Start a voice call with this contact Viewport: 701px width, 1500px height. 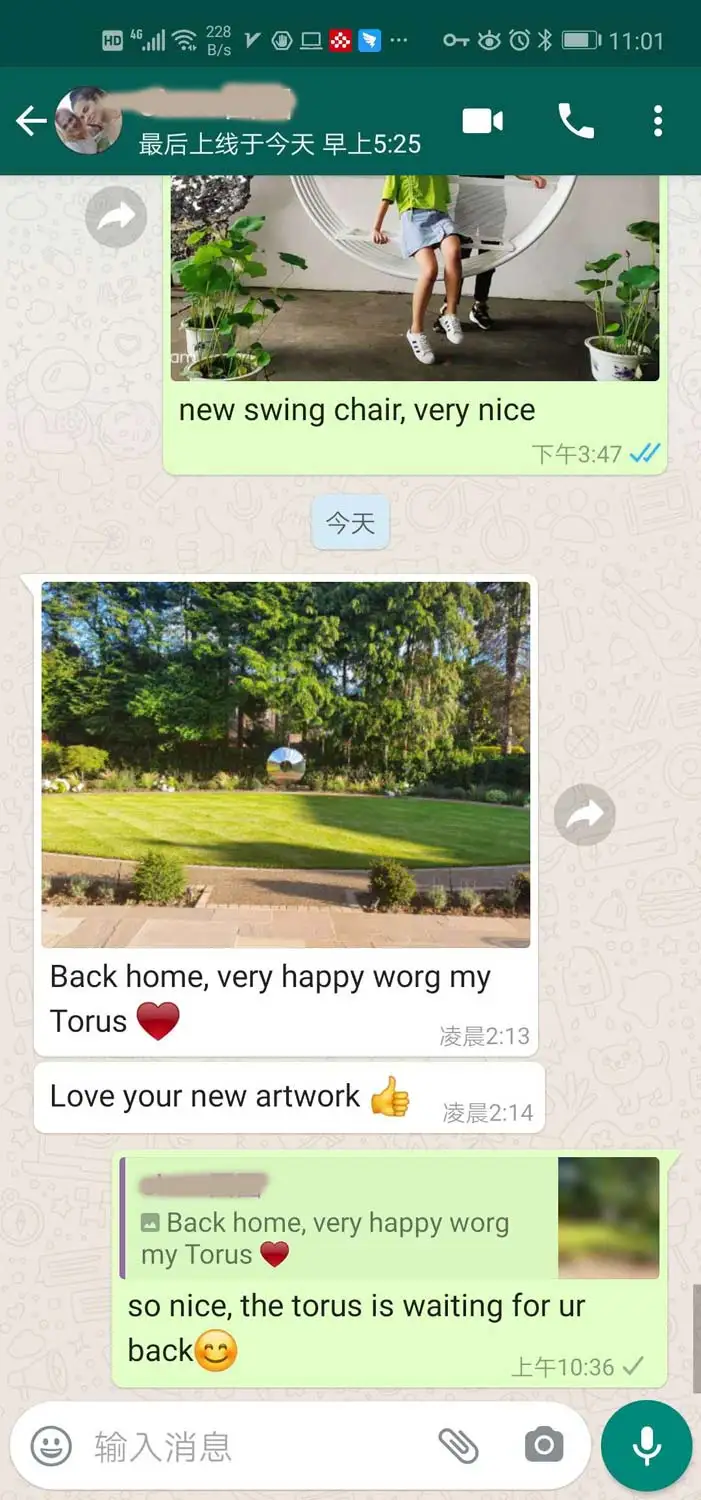(576, 121)
